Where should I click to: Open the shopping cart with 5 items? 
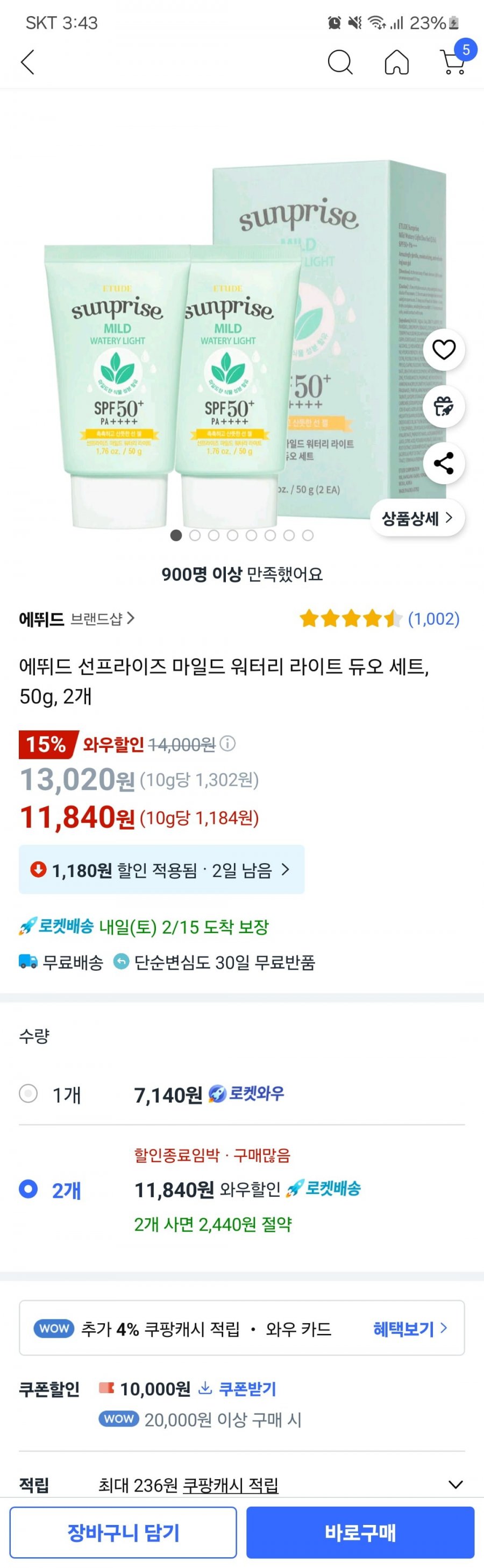point(453,61)
